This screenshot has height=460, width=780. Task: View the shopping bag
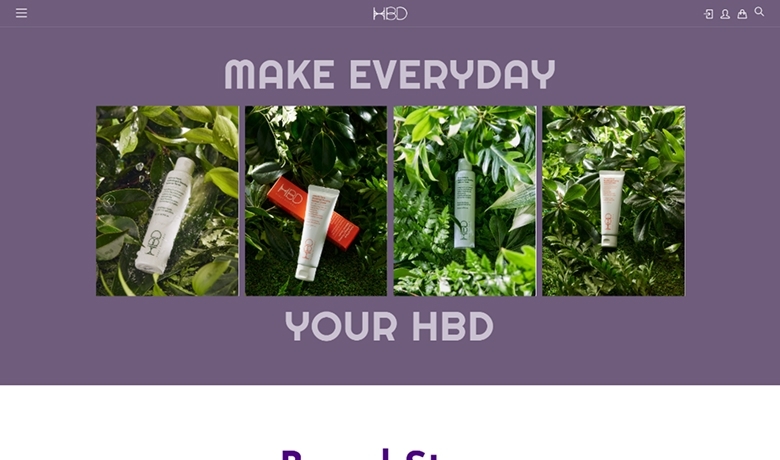coord(742,14)
